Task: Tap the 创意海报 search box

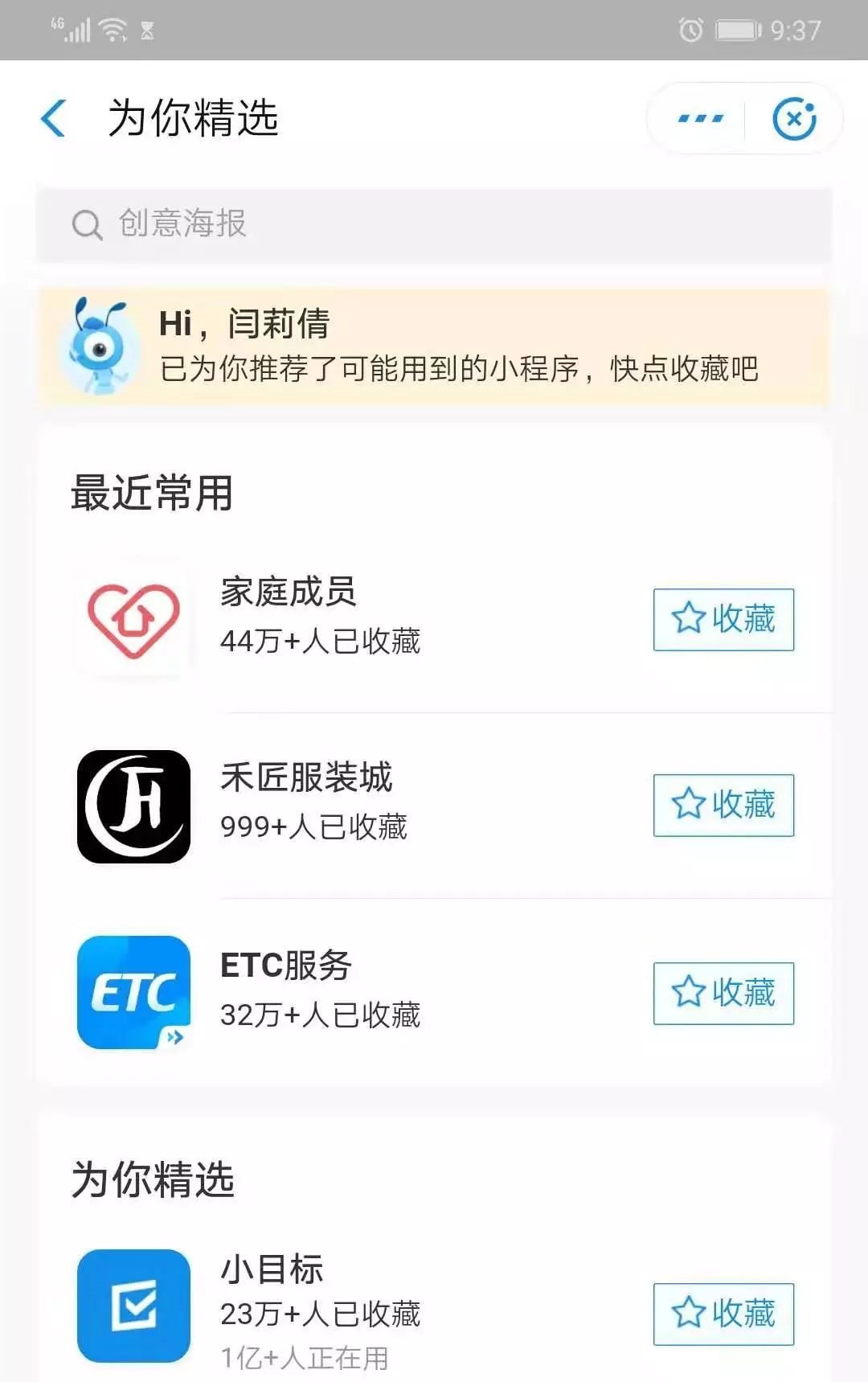Action: (434, 224)
